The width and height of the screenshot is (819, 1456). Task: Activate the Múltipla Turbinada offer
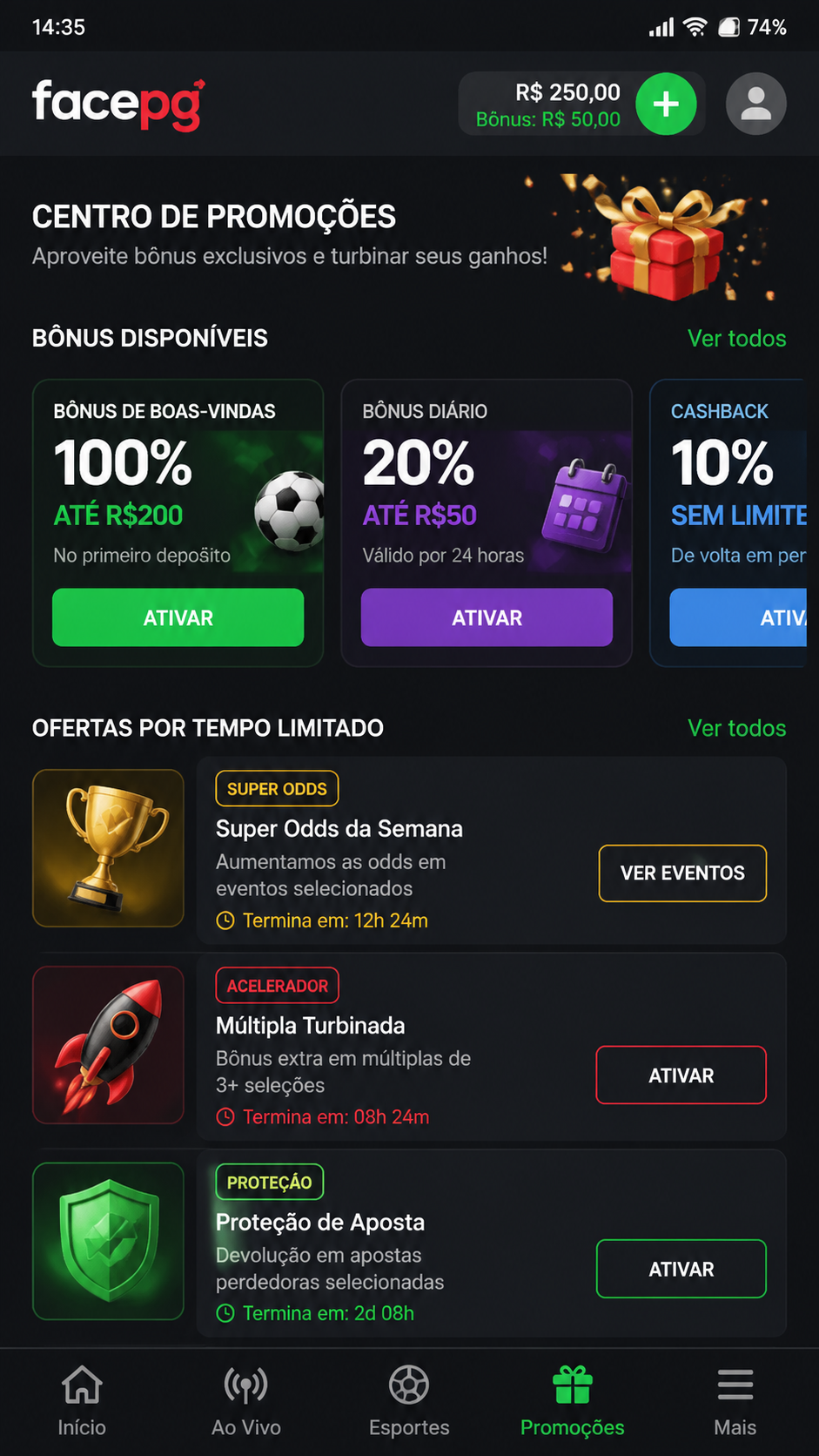pyautogui.click(x=681, y=1075)
